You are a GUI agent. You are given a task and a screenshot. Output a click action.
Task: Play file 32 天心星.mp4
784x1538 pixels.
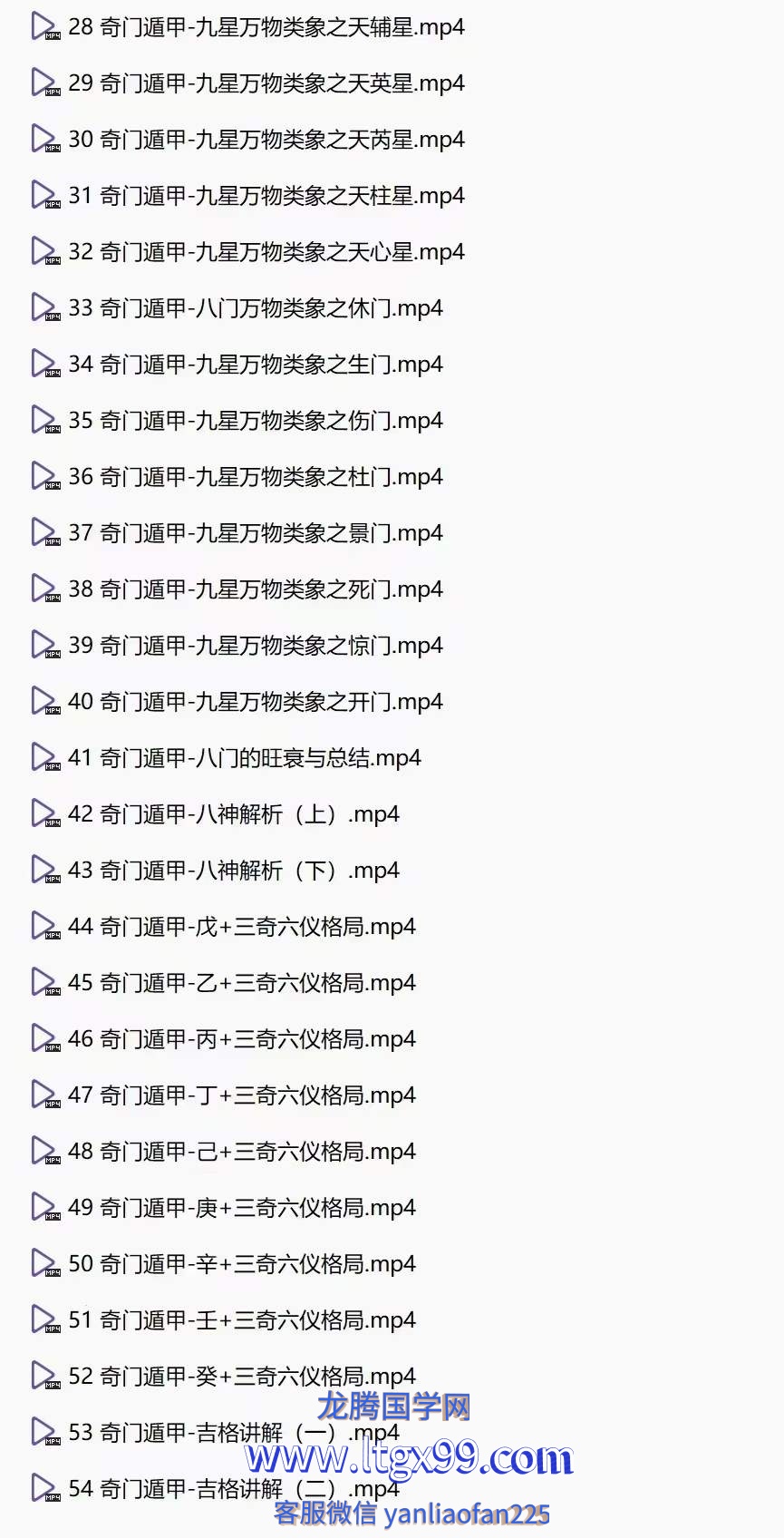(x=247, y=252)
